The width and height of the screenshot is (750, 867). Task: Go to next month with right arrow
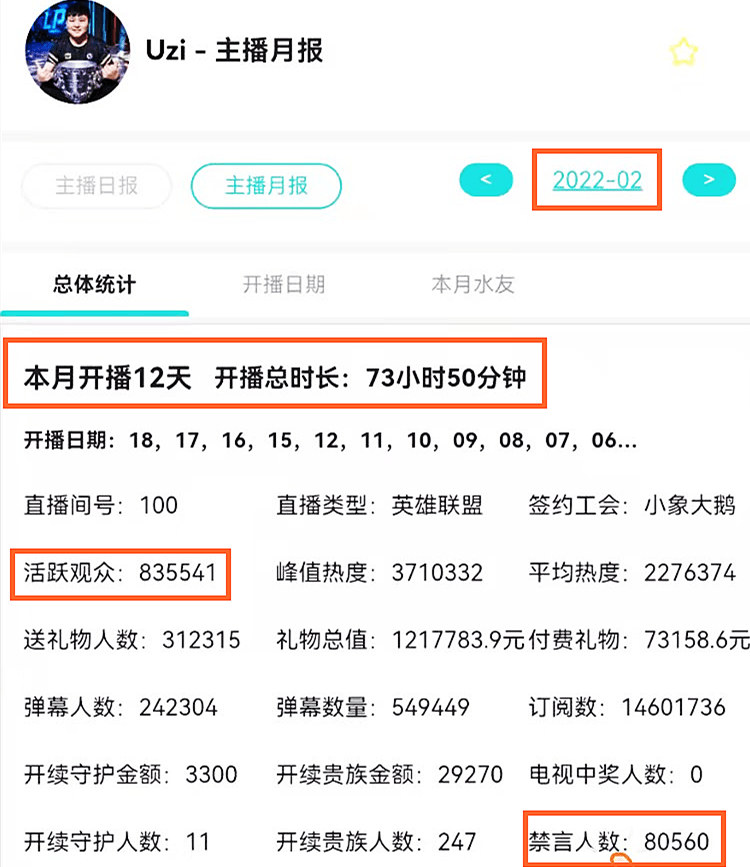point(709,180)
